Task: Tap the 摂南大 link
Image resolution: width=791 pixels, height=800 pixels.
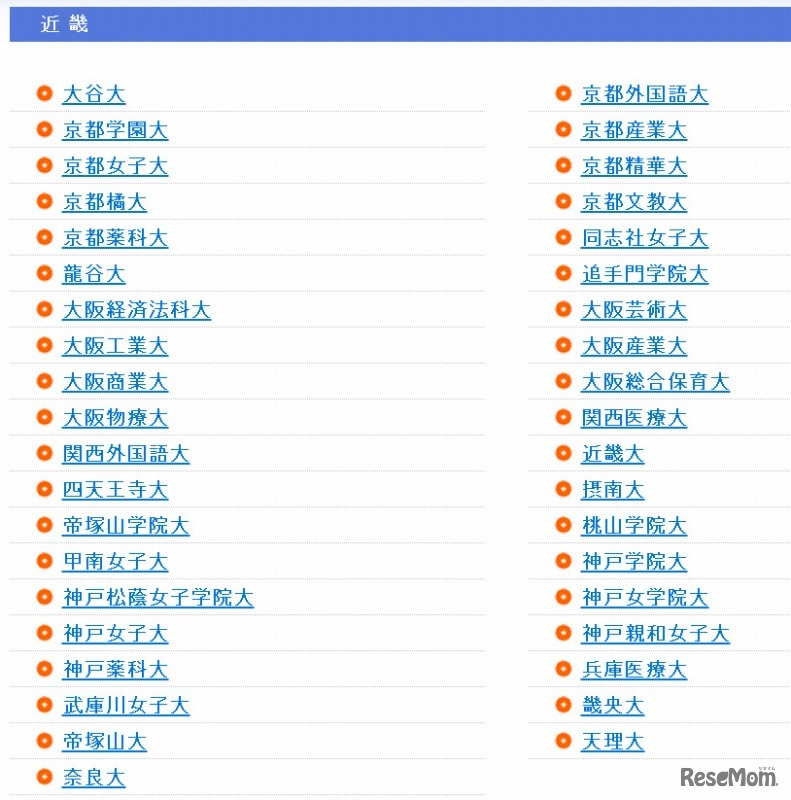Action: pyautogui.click(x=612, y=490)
